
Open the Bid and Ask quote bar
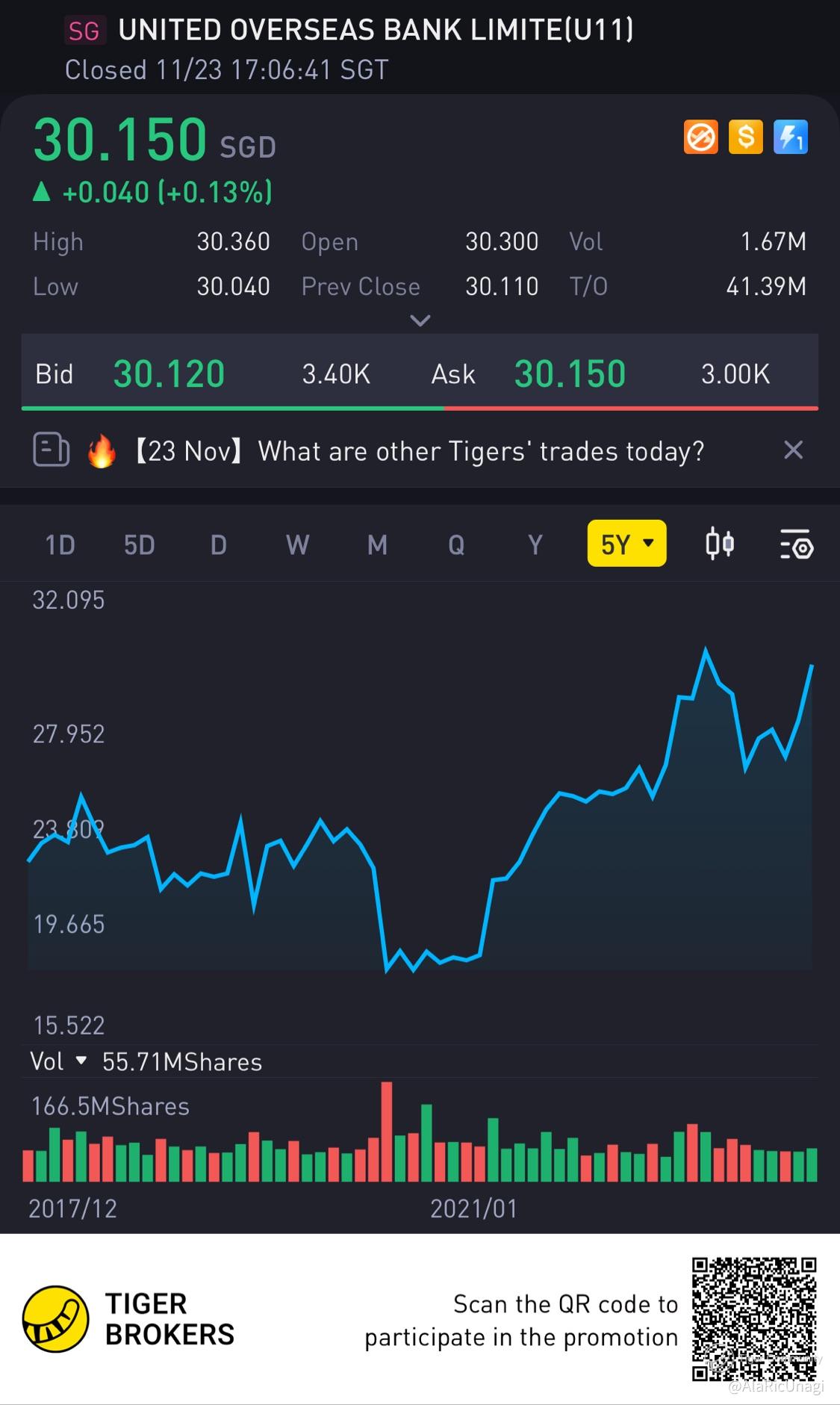coord(420,373)
